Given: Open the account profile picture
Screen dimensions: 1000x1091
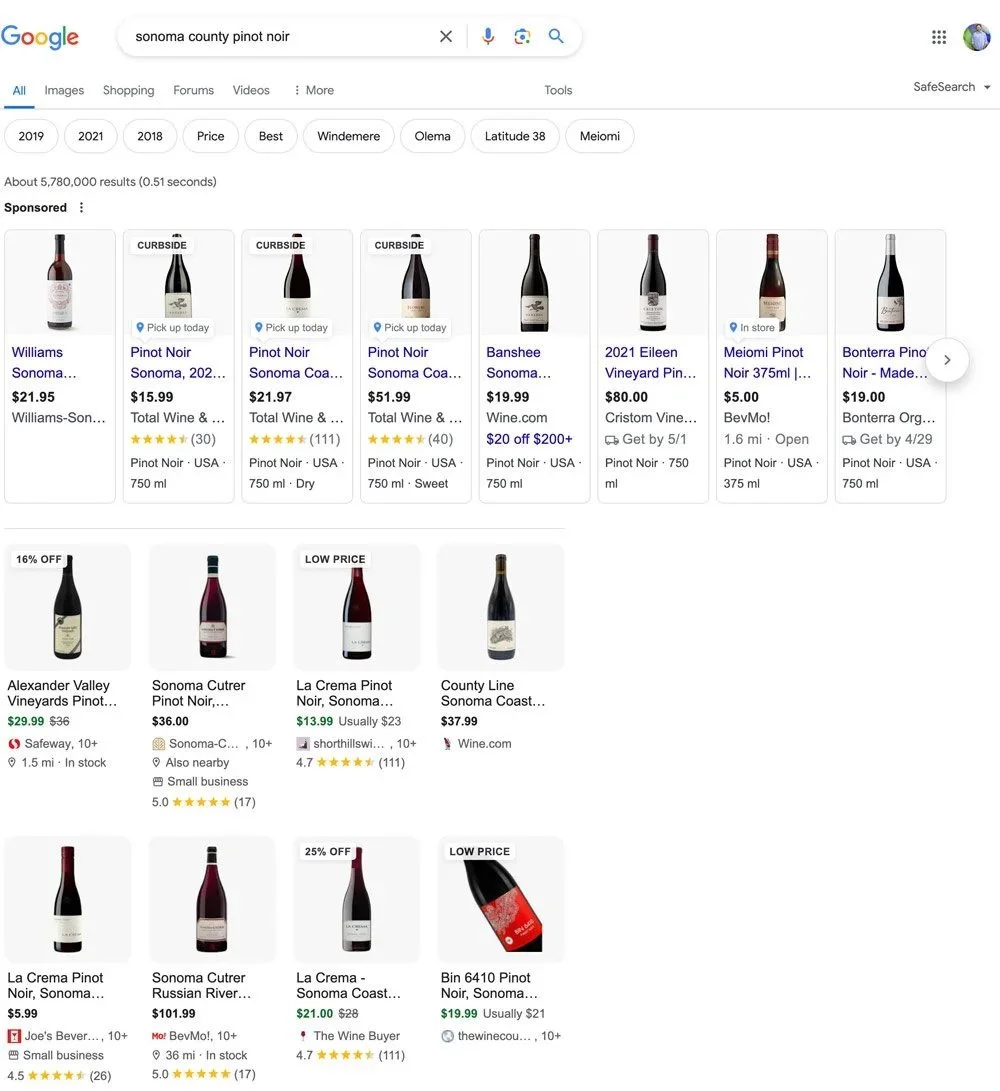Looking at the screenshot, I should tap(976, 37).
